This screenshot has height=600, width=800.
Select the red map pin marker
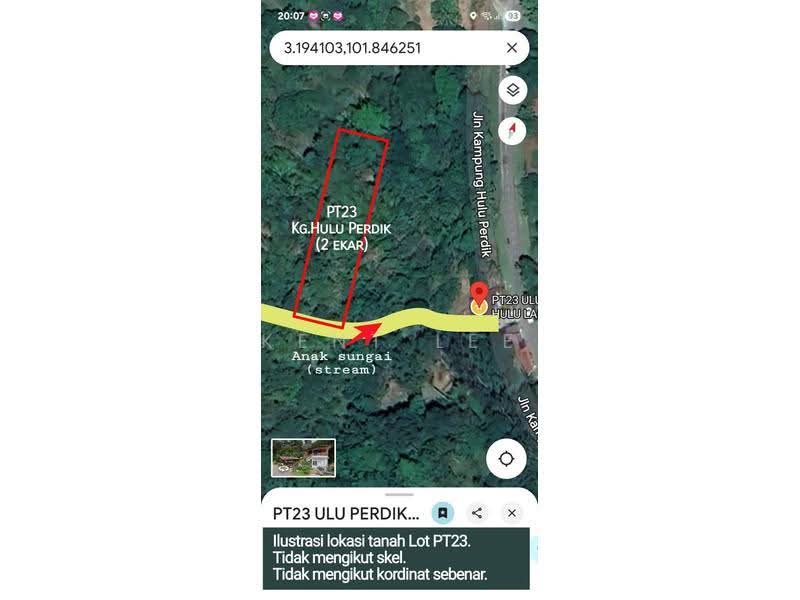tap(479, 295)
